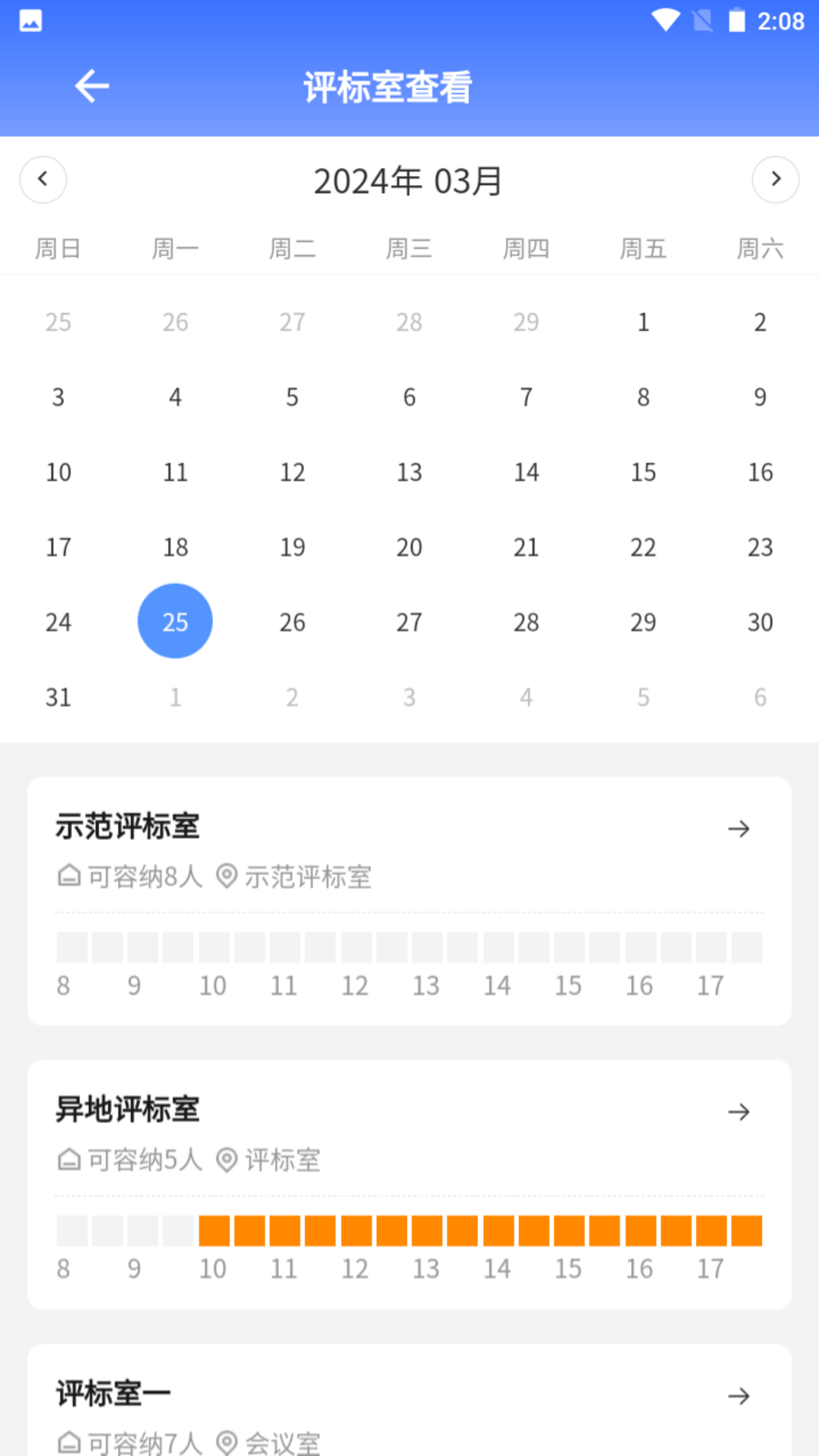Open details arrow for 评标室一

pos(739,1395)
